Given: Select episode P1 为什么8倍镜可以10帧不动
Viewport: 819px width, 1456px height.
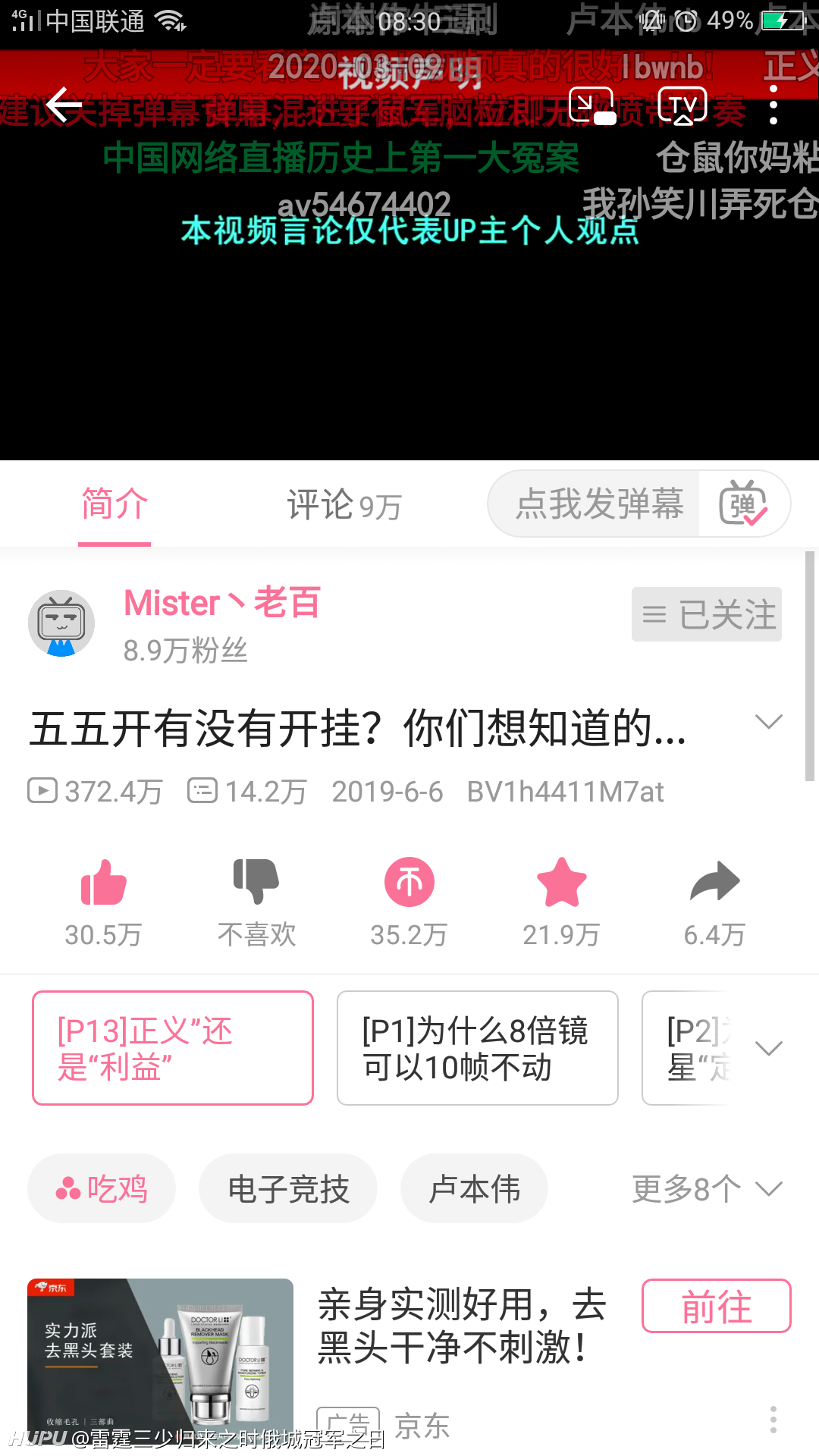Looking at the screenshot, I should pyautogui.click(x=478, y=1048).
